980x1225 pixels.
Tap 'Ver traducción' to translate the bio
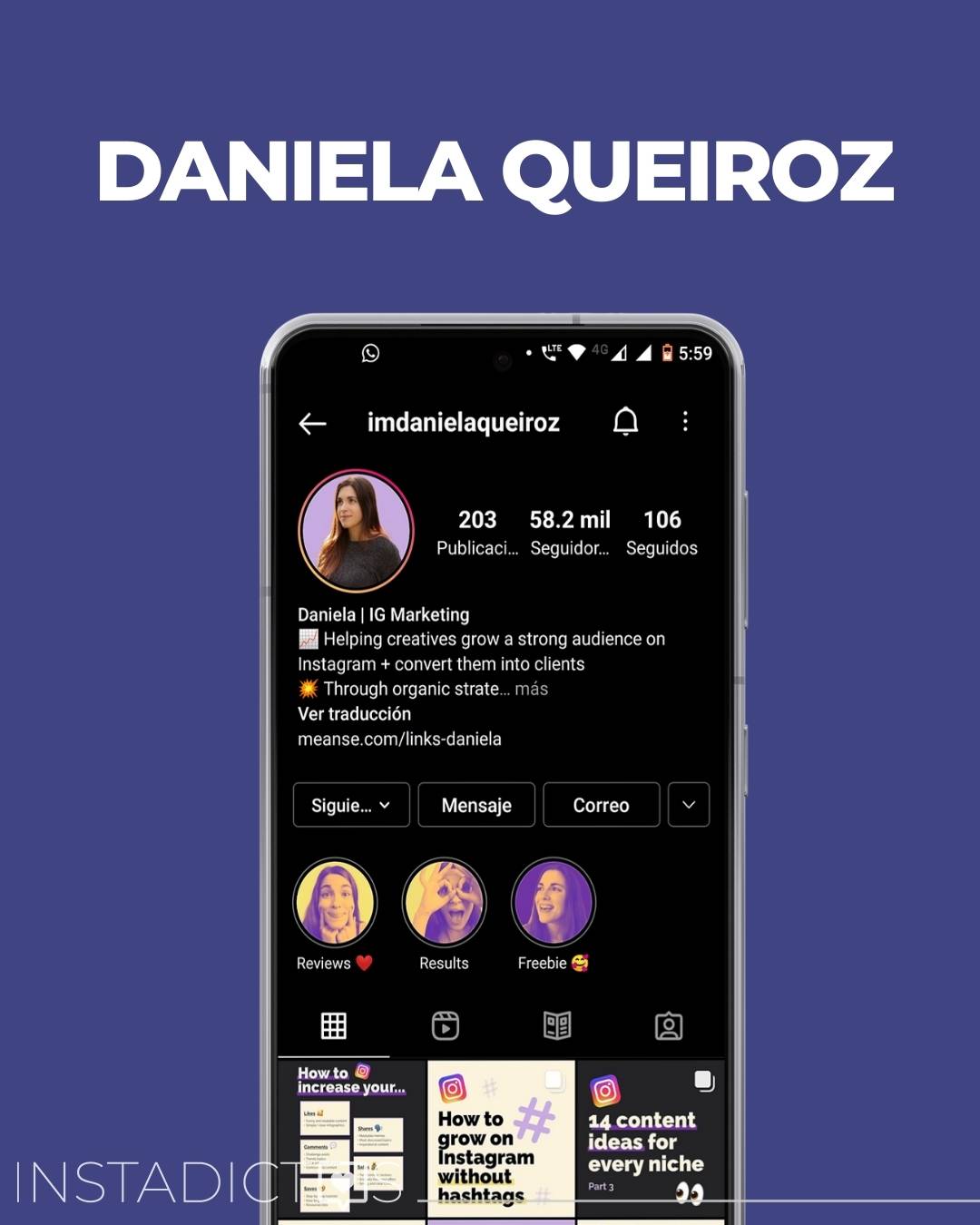pyautogui.click(x=354, y=714)
